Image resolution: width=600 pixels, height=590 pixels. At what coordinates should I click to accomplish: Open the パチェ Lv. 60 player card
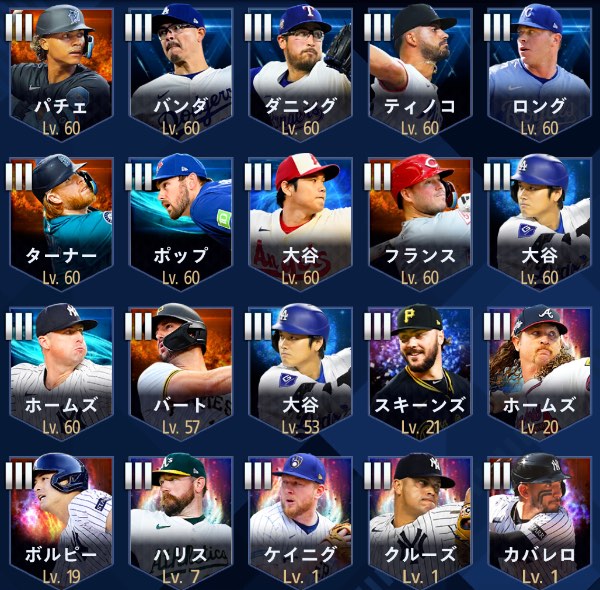click(60, 72)
